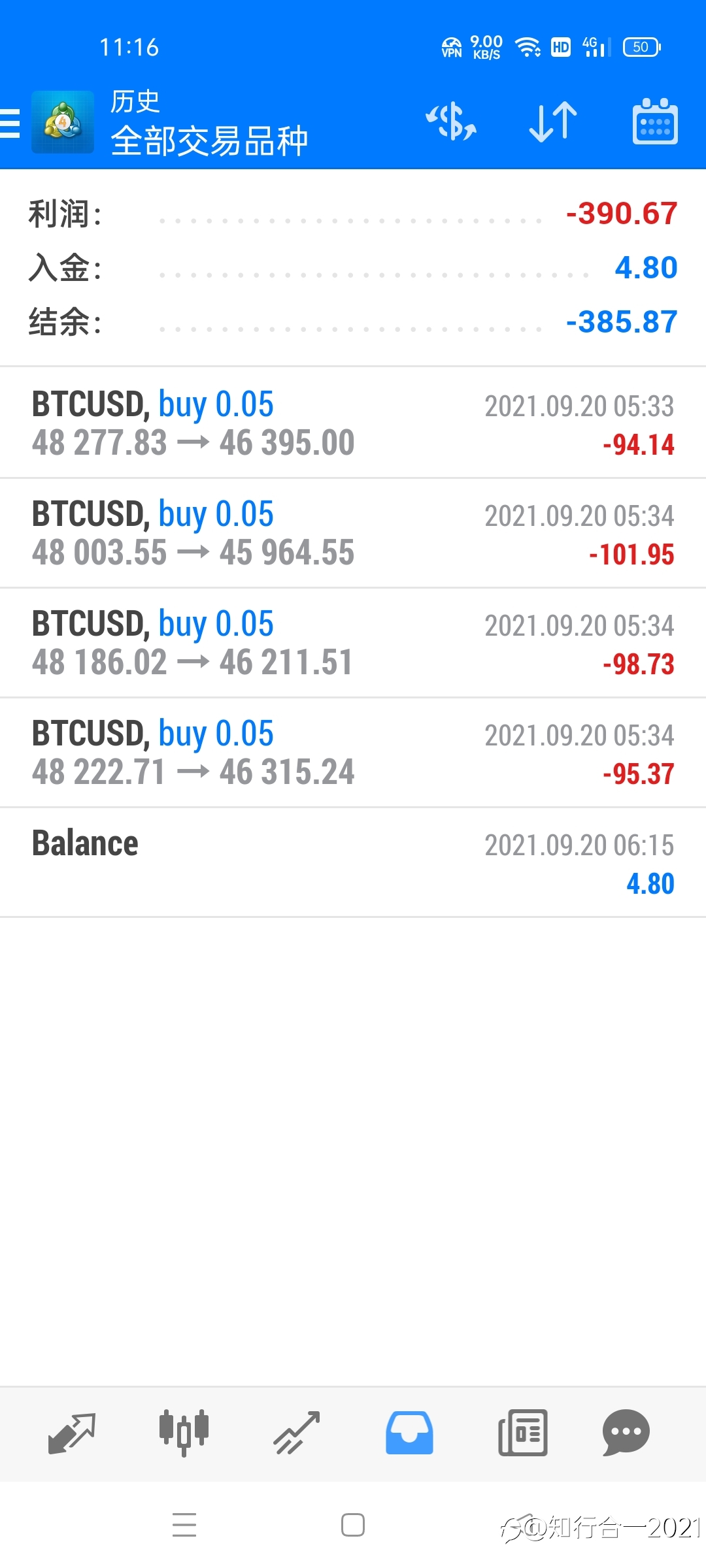This screenshot has width=706, height=1568.
Task: Open BTCUSD trade with loss -98.73
Action: click(353, 643)
